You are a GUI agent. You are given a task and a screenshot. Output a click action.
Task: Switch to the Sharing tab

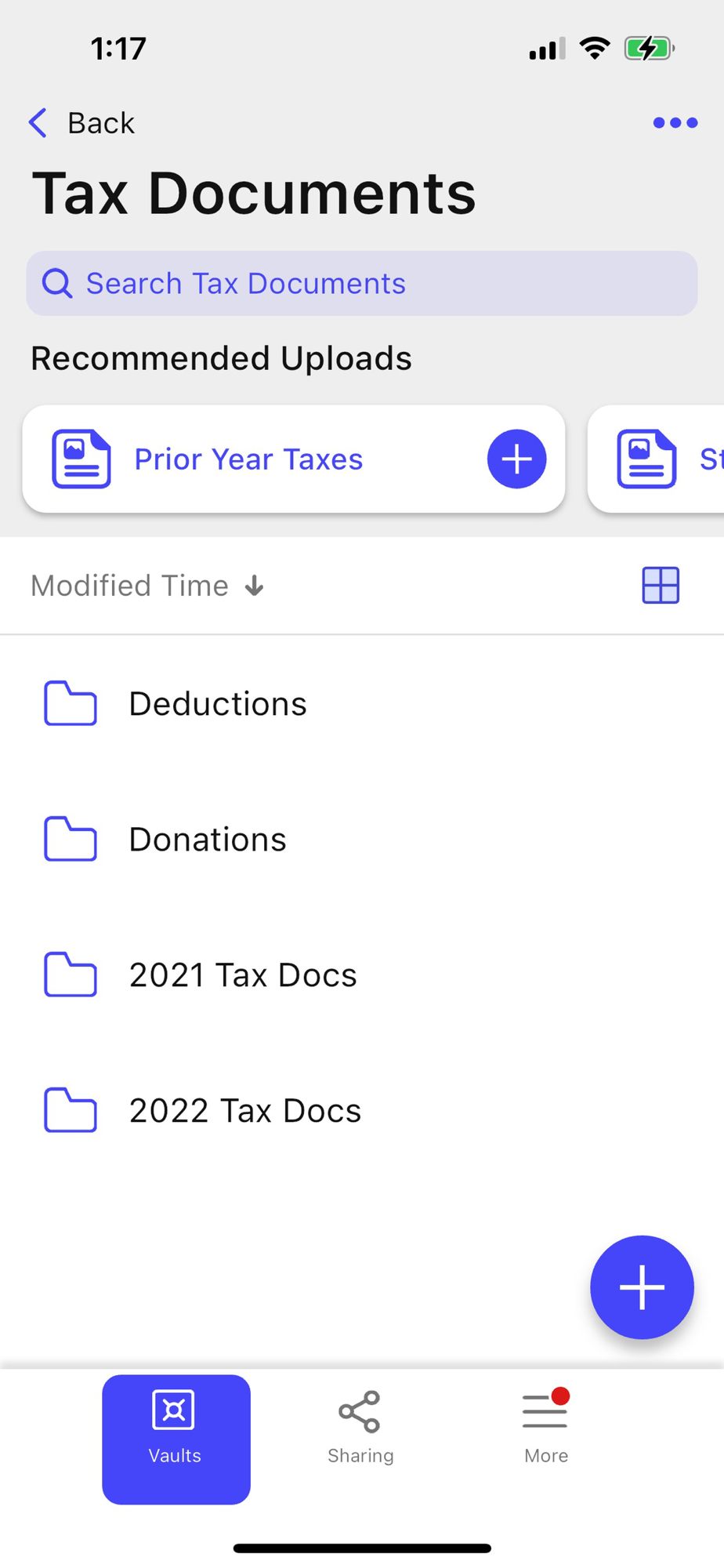(x=360, y=1428)
